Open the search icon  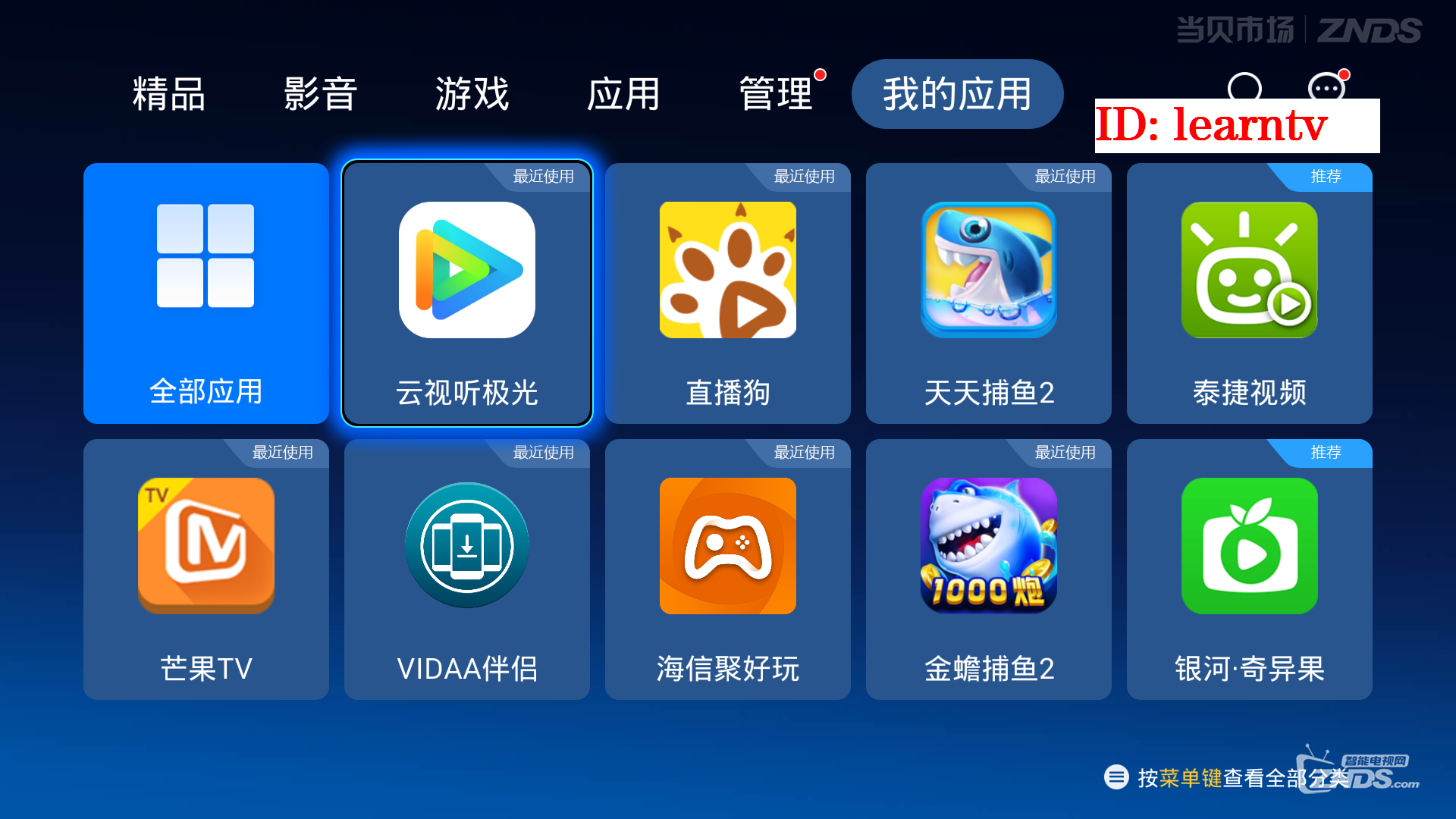tap(1244, 86)
